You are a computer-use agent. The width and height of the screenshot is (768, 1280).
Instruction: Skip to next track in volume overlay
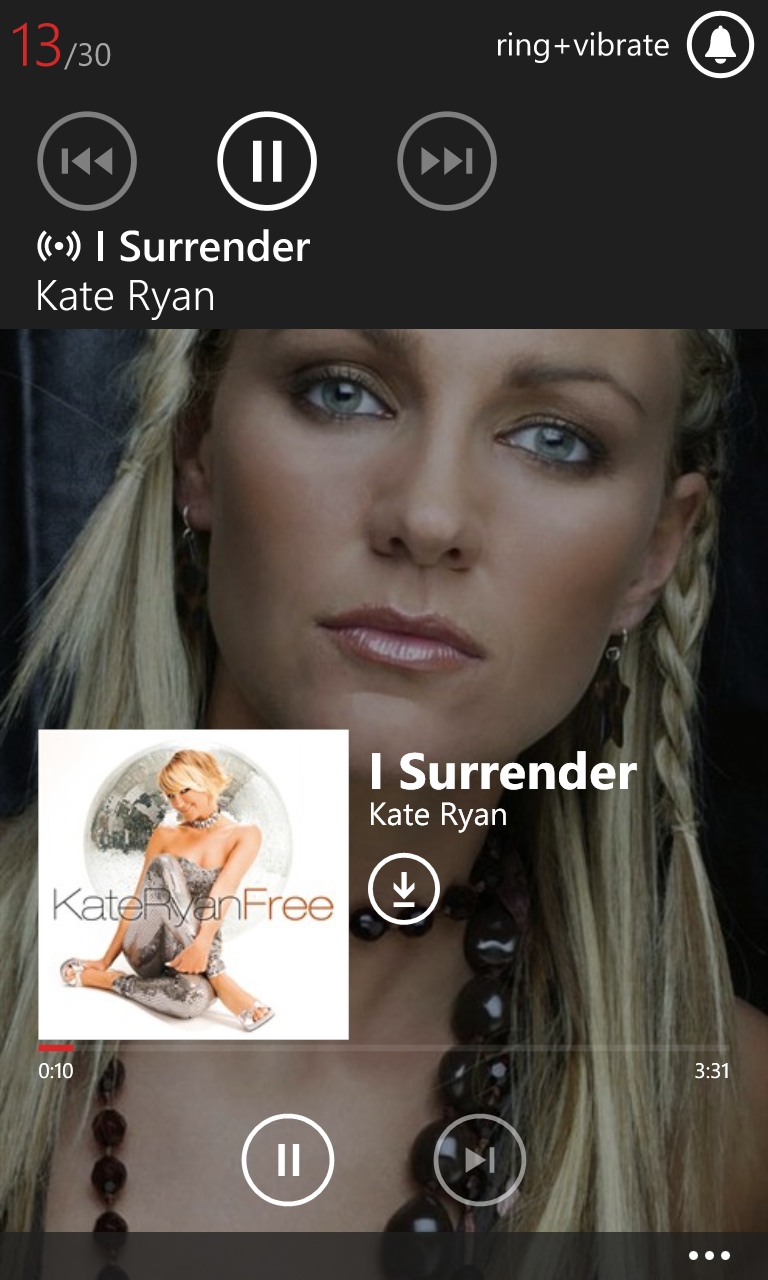click(447, 161)
